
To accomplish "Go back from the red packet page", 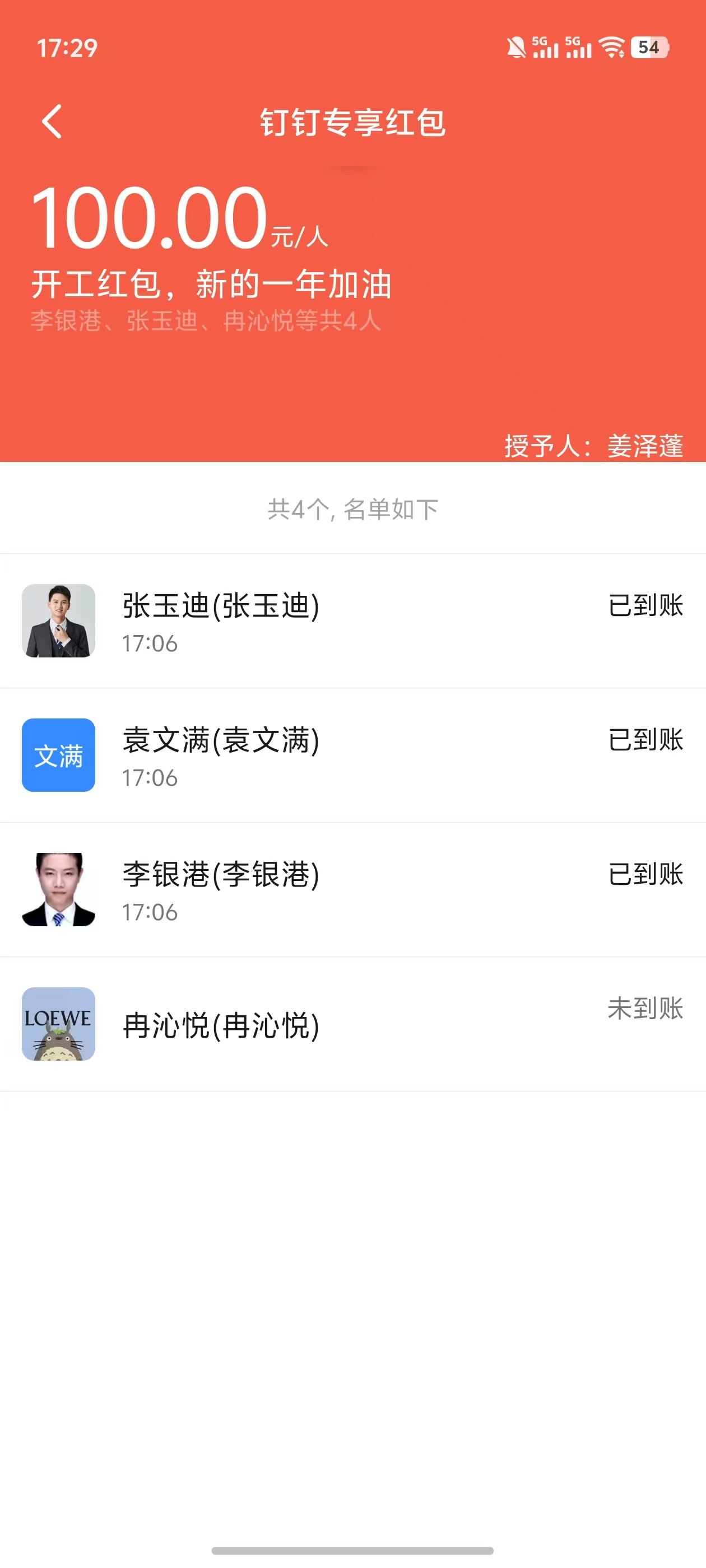I will pos(52,122).
